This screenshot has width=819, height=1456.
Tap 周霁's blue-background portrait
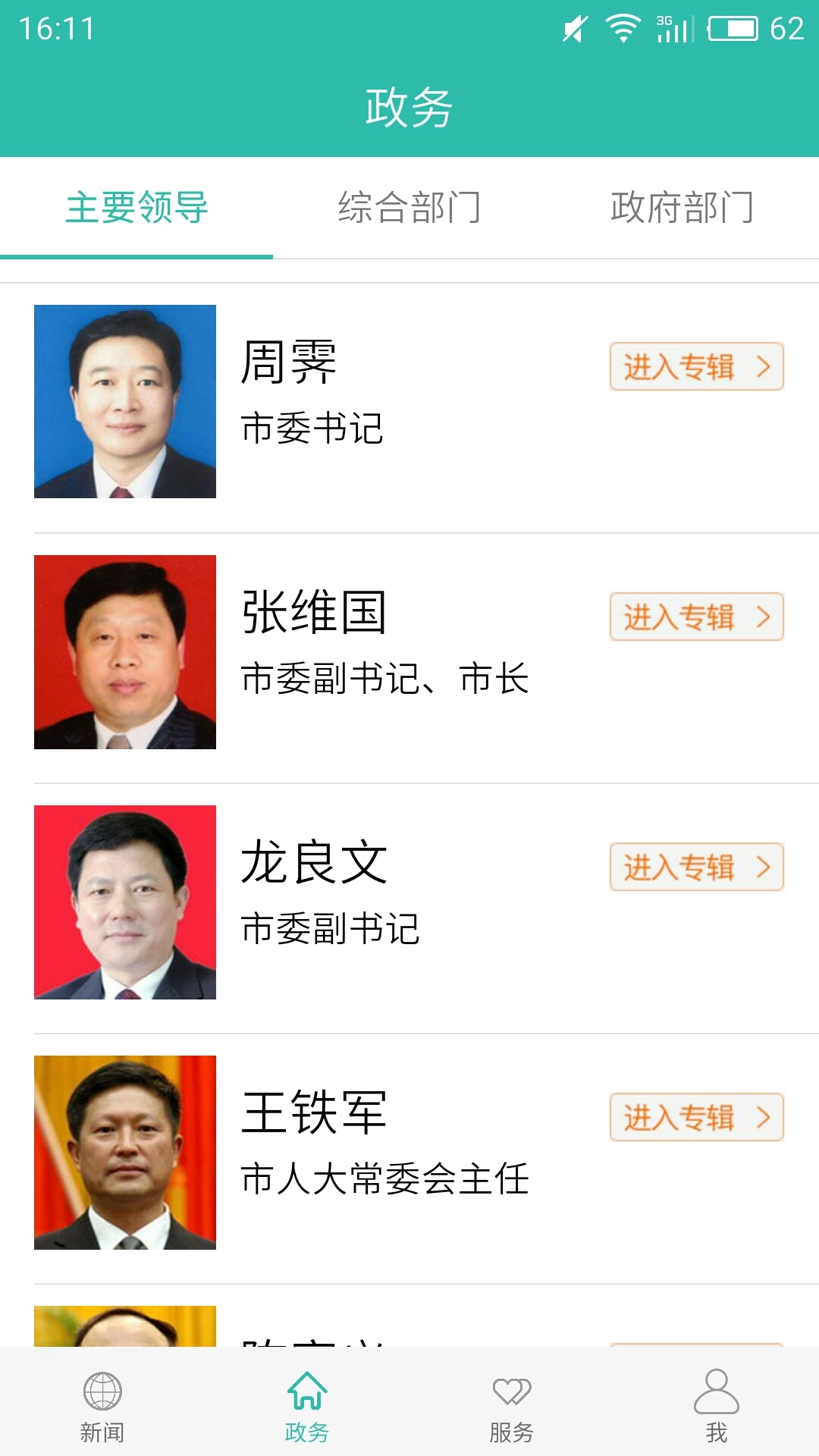[x=124, y=402]
